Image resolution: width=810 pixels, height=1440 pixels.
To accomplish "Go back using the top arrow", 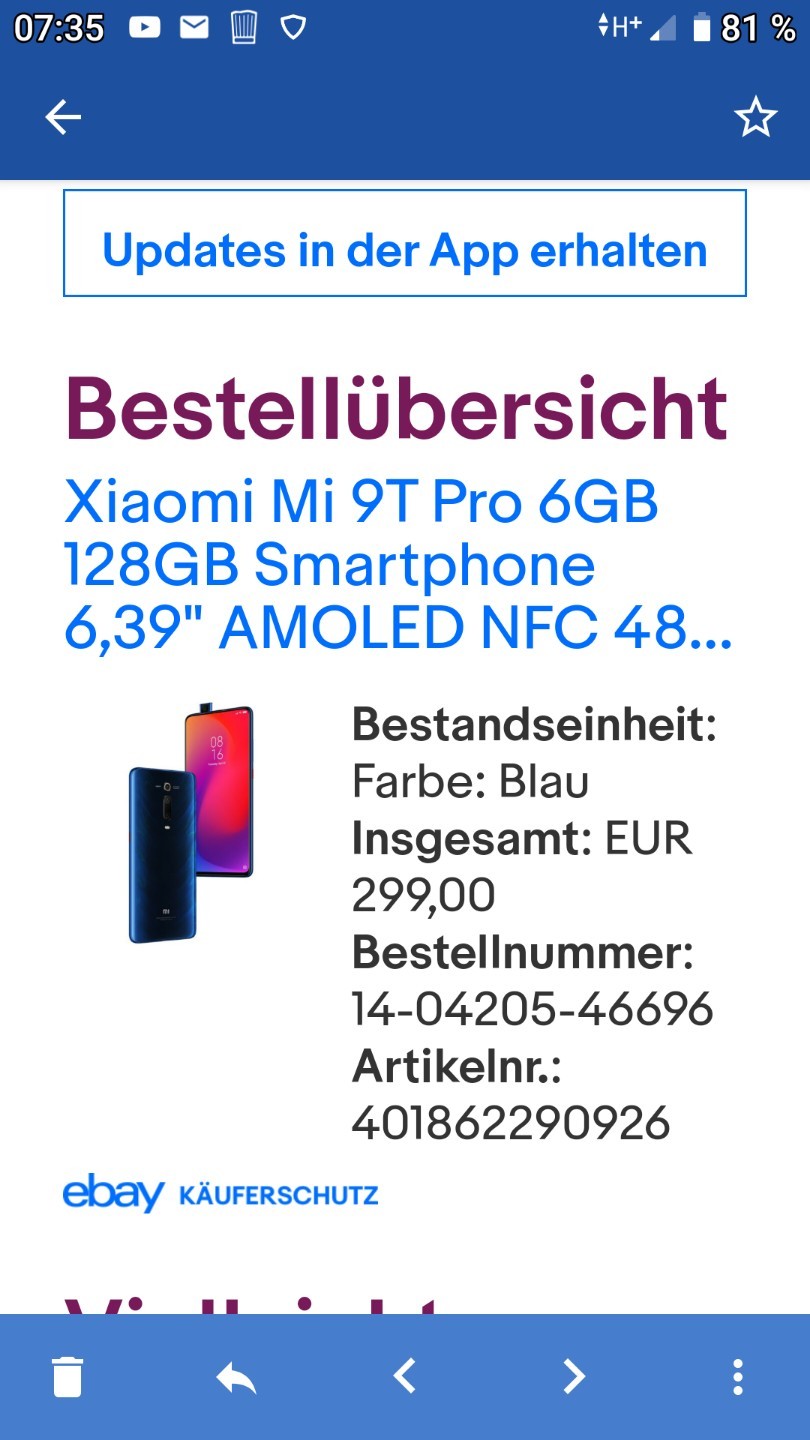I will tap(63, 118).
